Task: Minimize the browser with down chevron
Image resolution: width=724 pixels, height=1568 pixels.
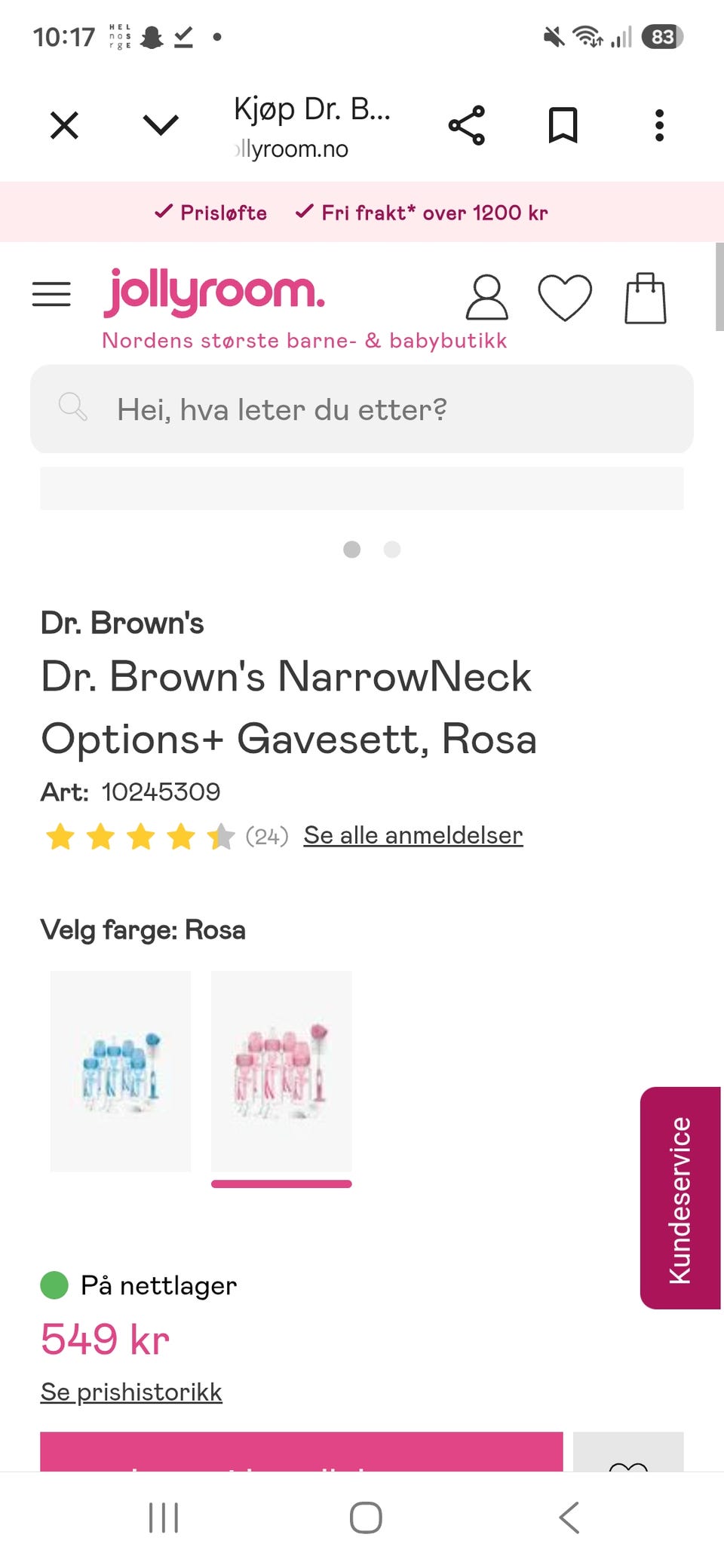Action: (x=161, y=125)
